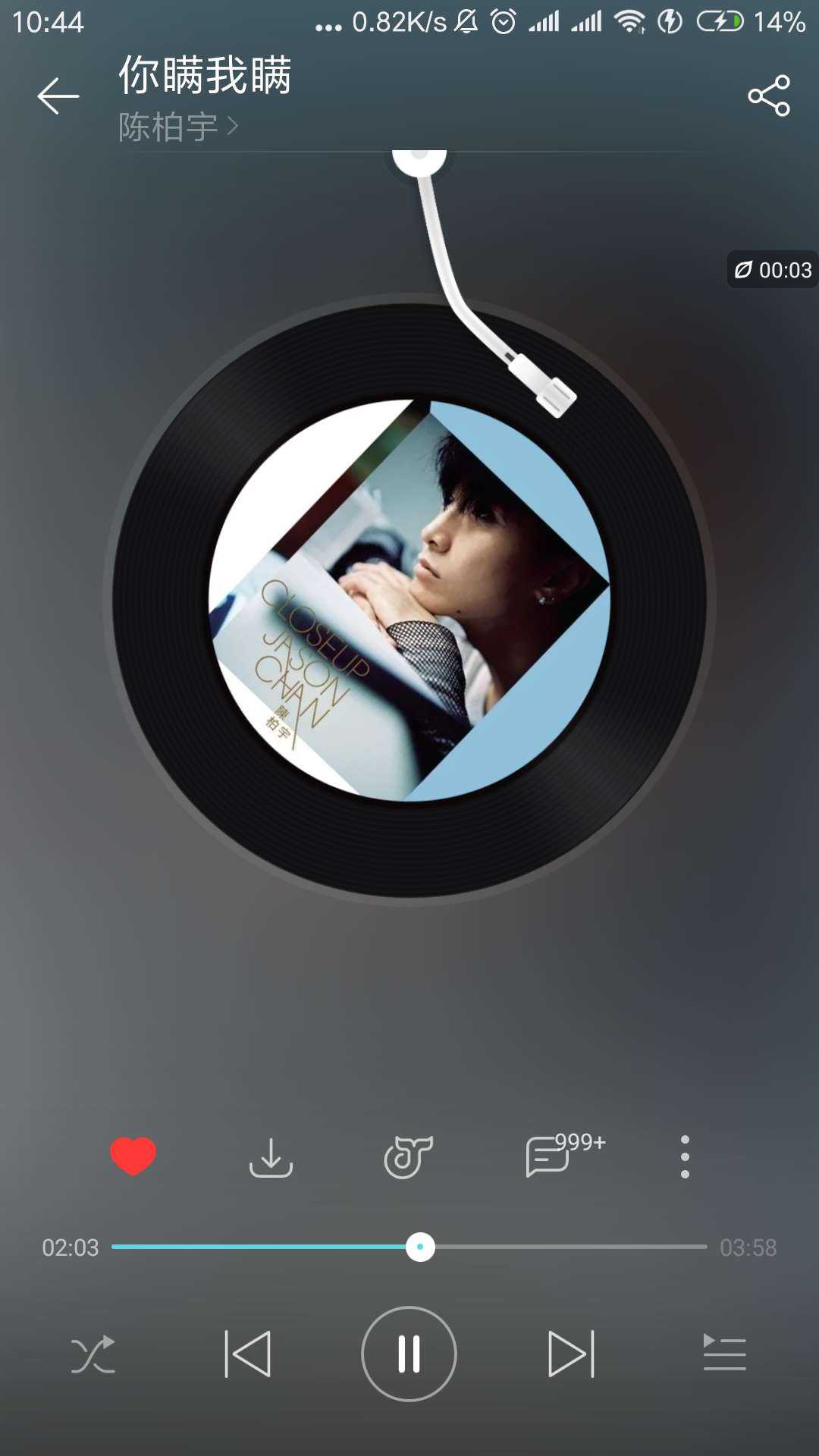Open the three-dot more options menu
This screenshot has width=819, height=1456.
(x=685, y=1157)
